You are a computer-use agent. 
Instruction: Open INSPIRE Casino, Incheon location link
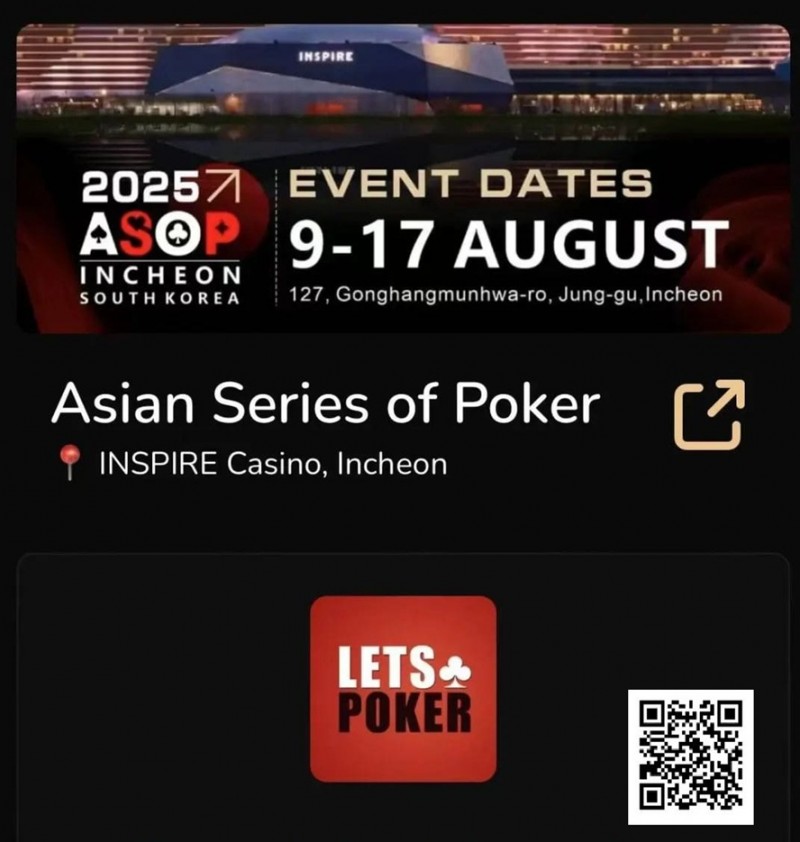click(272, 462)
